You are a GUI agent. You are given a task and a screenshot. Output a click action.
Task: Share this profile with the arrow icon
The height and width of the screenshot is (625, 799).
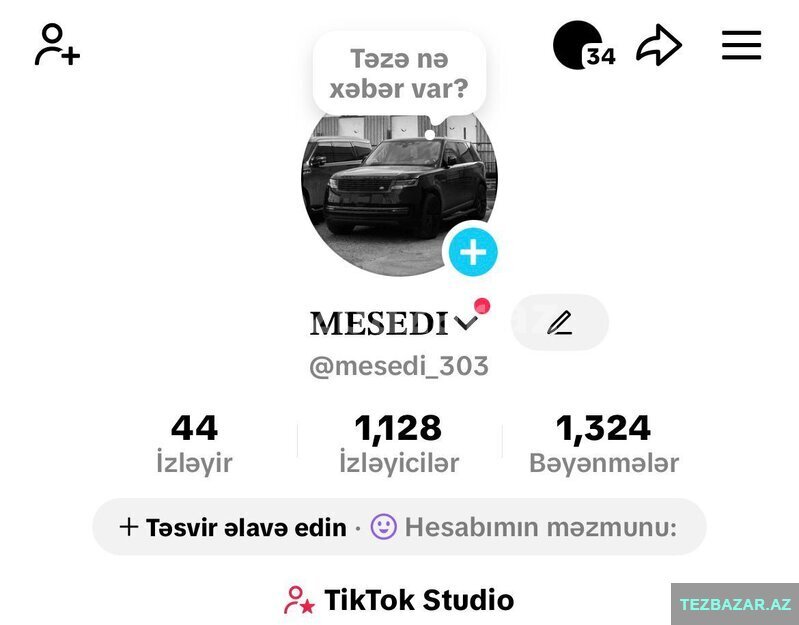point(659,45)
